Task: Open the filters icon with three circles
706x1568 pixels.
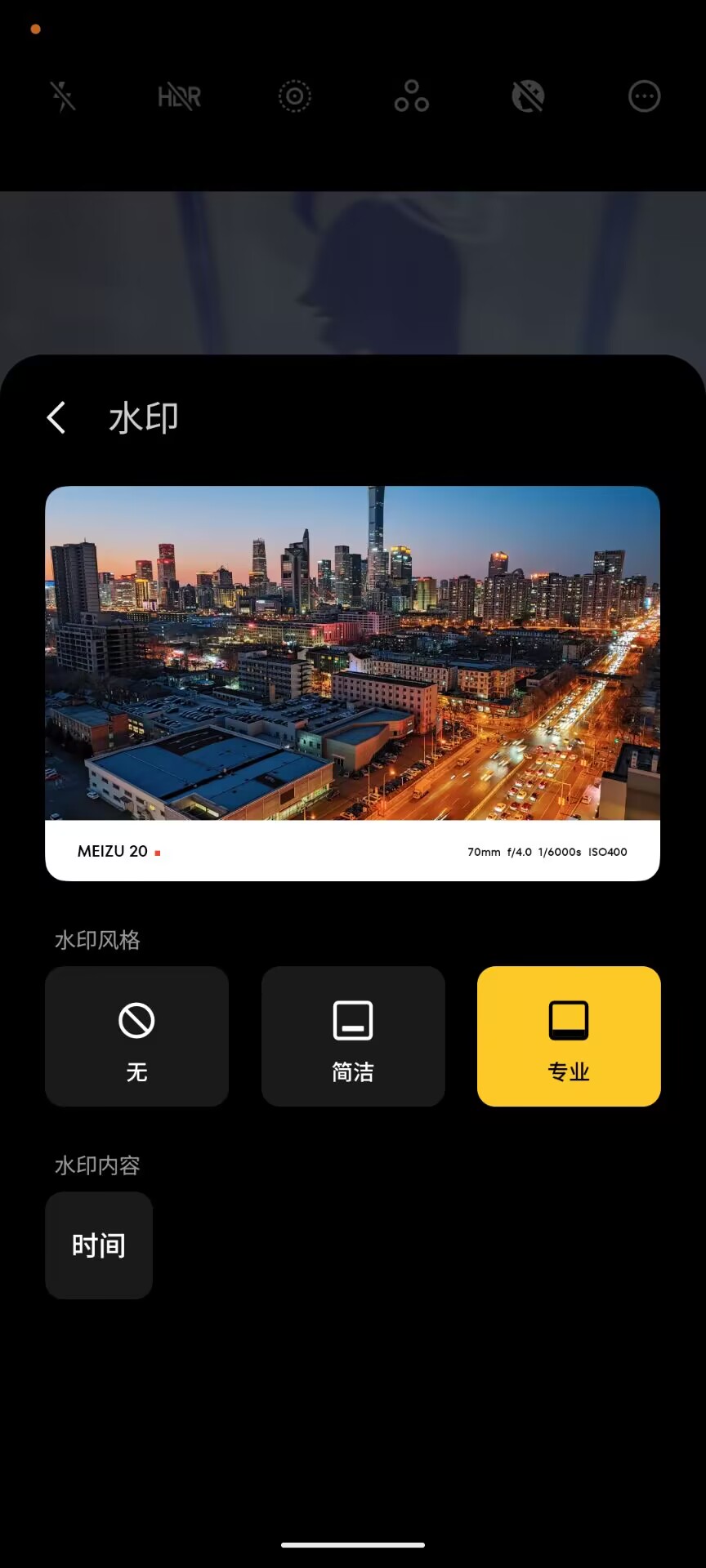Action: click(411, 96)
